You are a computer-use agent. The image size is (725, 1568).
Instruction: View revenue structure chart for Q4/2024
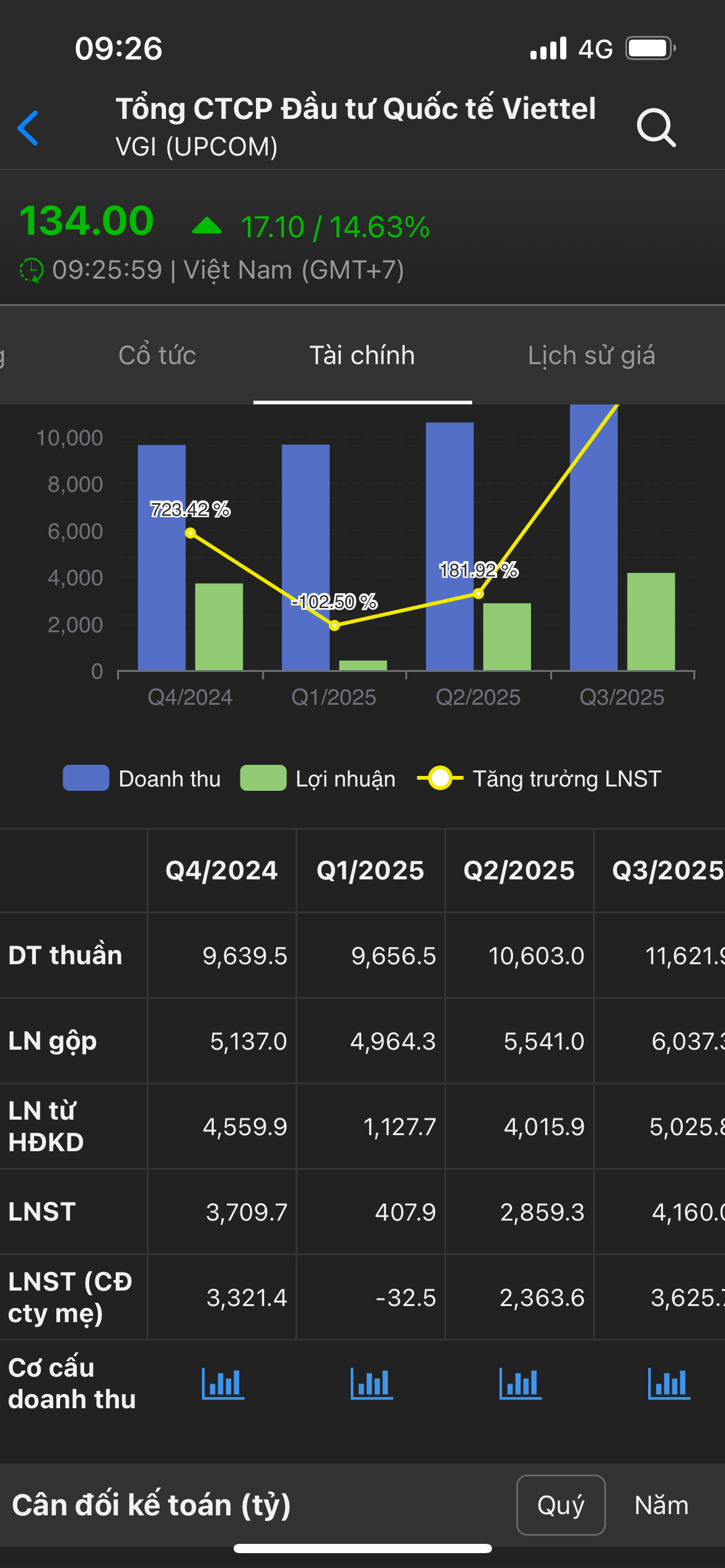click(x=223, y=1383)
